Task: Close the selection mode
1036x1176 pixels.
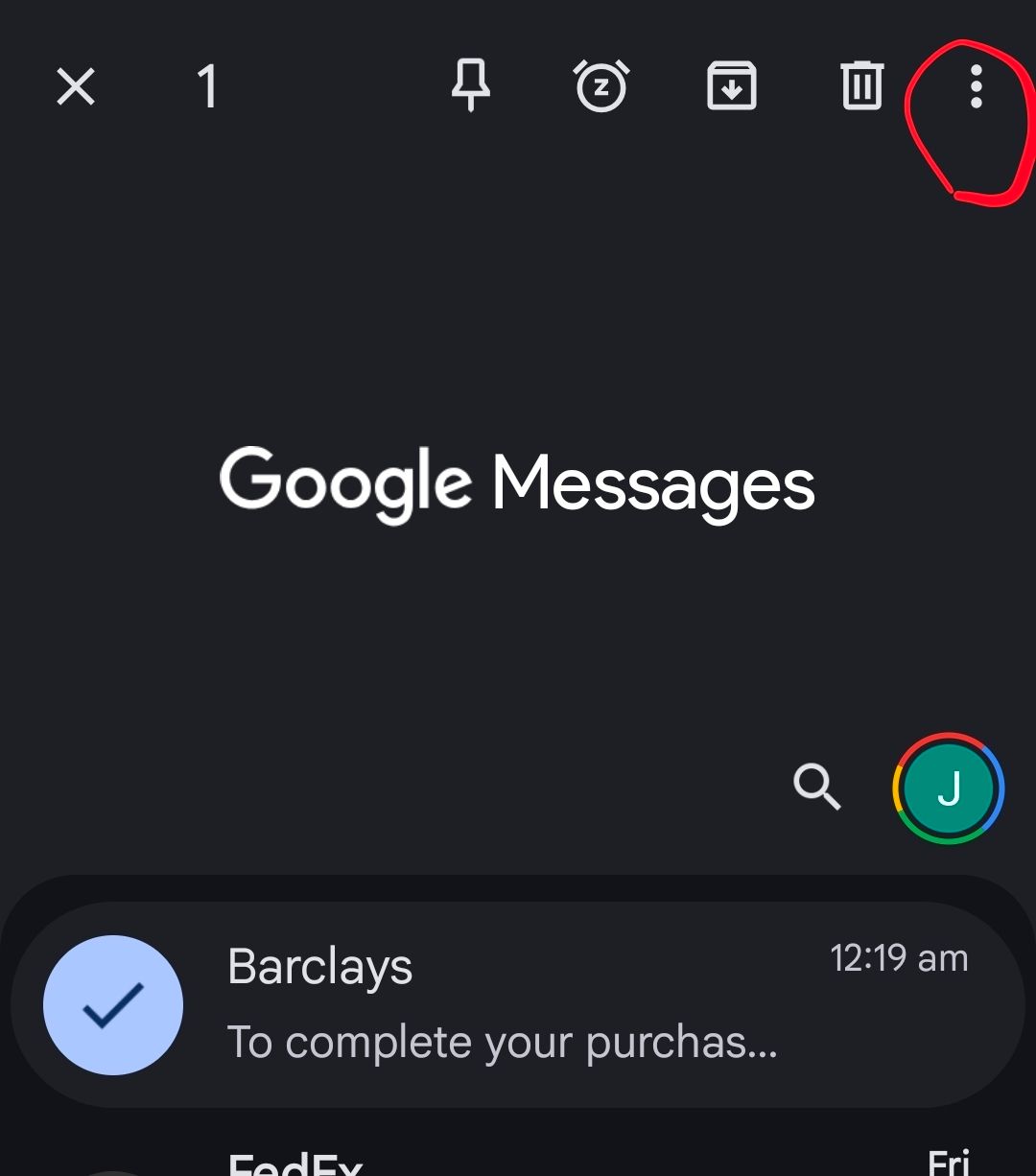Action: (76, 87)
